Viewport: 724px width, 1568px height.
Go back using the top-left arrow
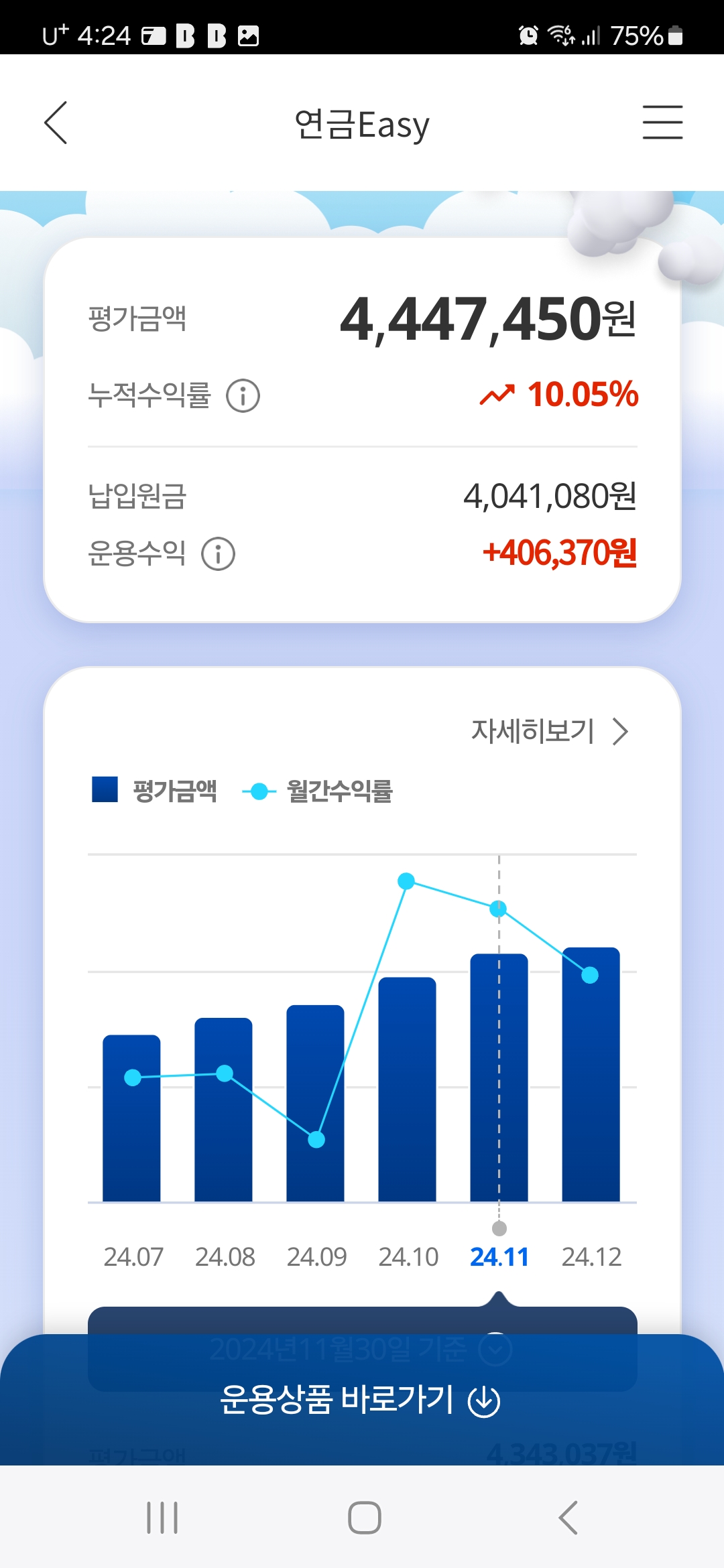tap(56, 123)
